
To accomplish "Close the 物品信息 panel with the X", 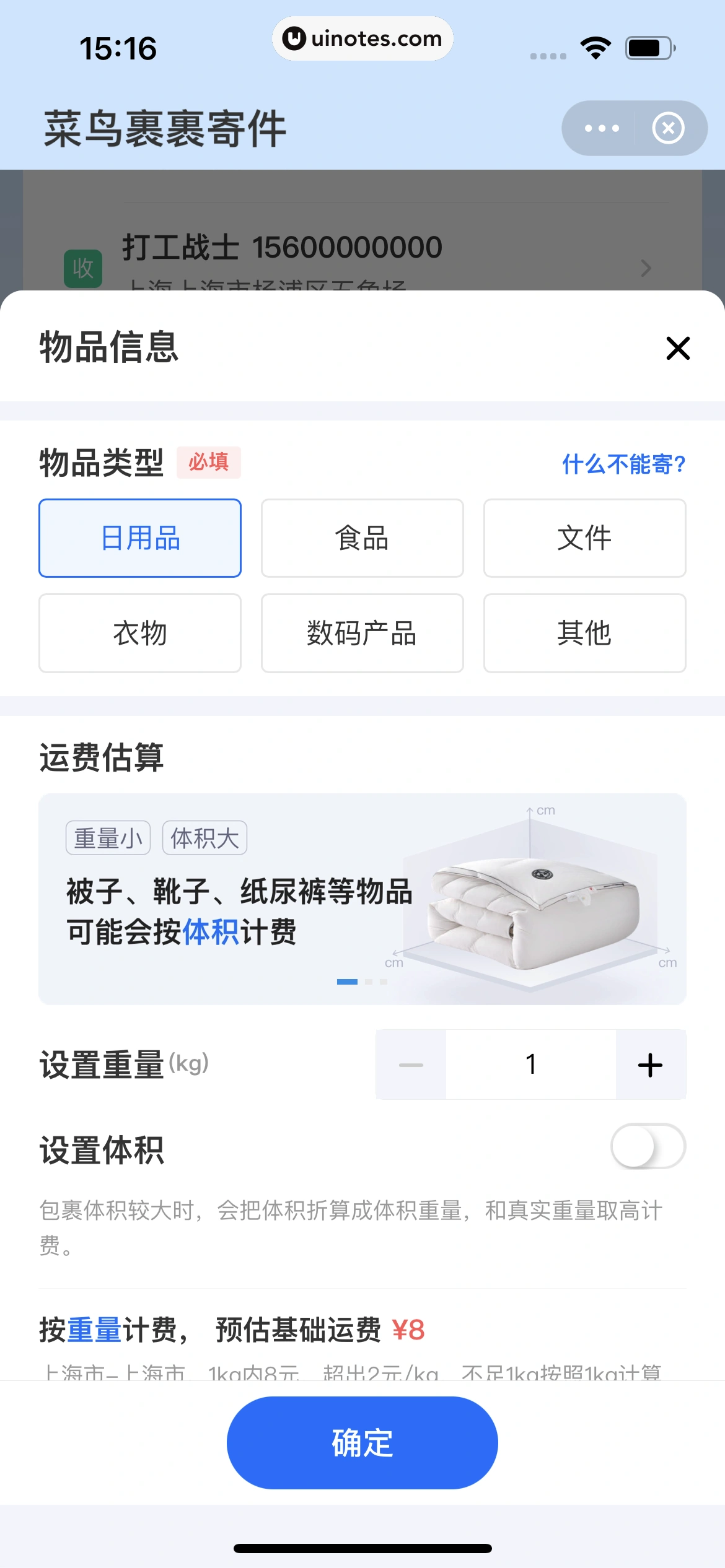I will pos(677,348).
